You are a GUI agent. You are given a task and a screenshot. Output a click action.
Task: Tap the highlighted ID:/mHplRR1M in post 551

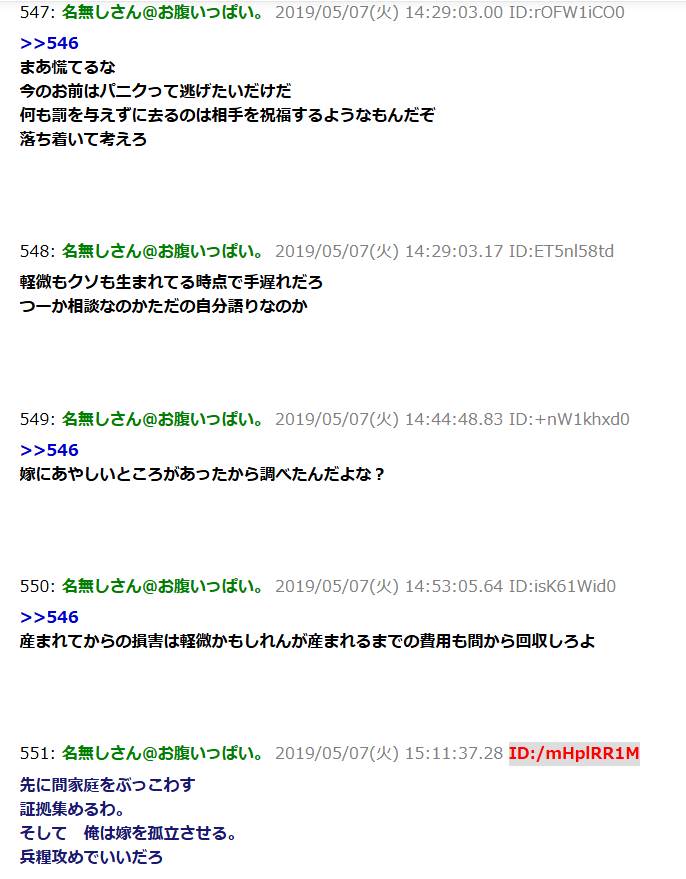(574, 753)
